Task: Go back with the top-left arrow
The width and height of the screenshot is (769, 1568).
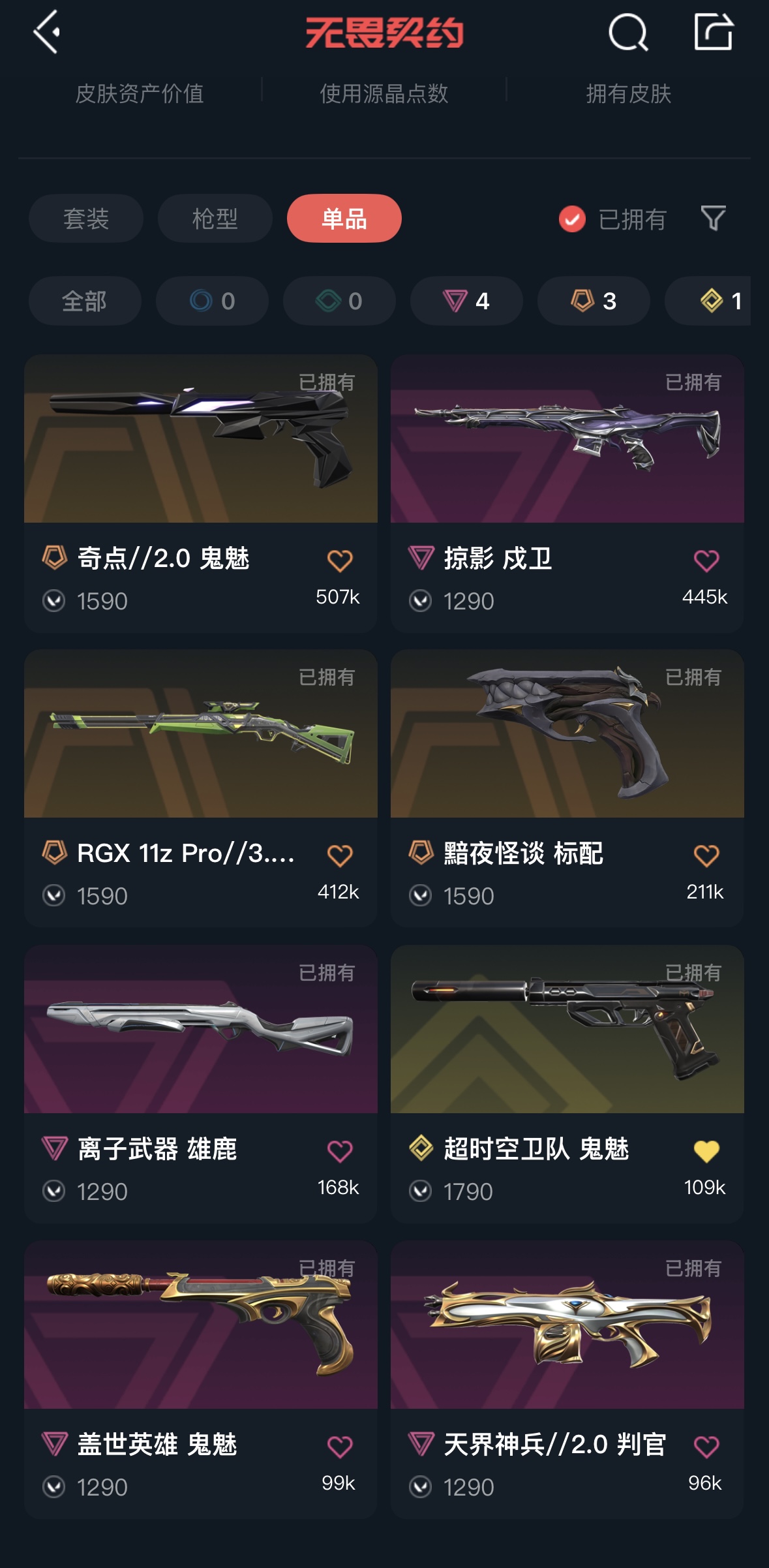Action: [47, 31]
